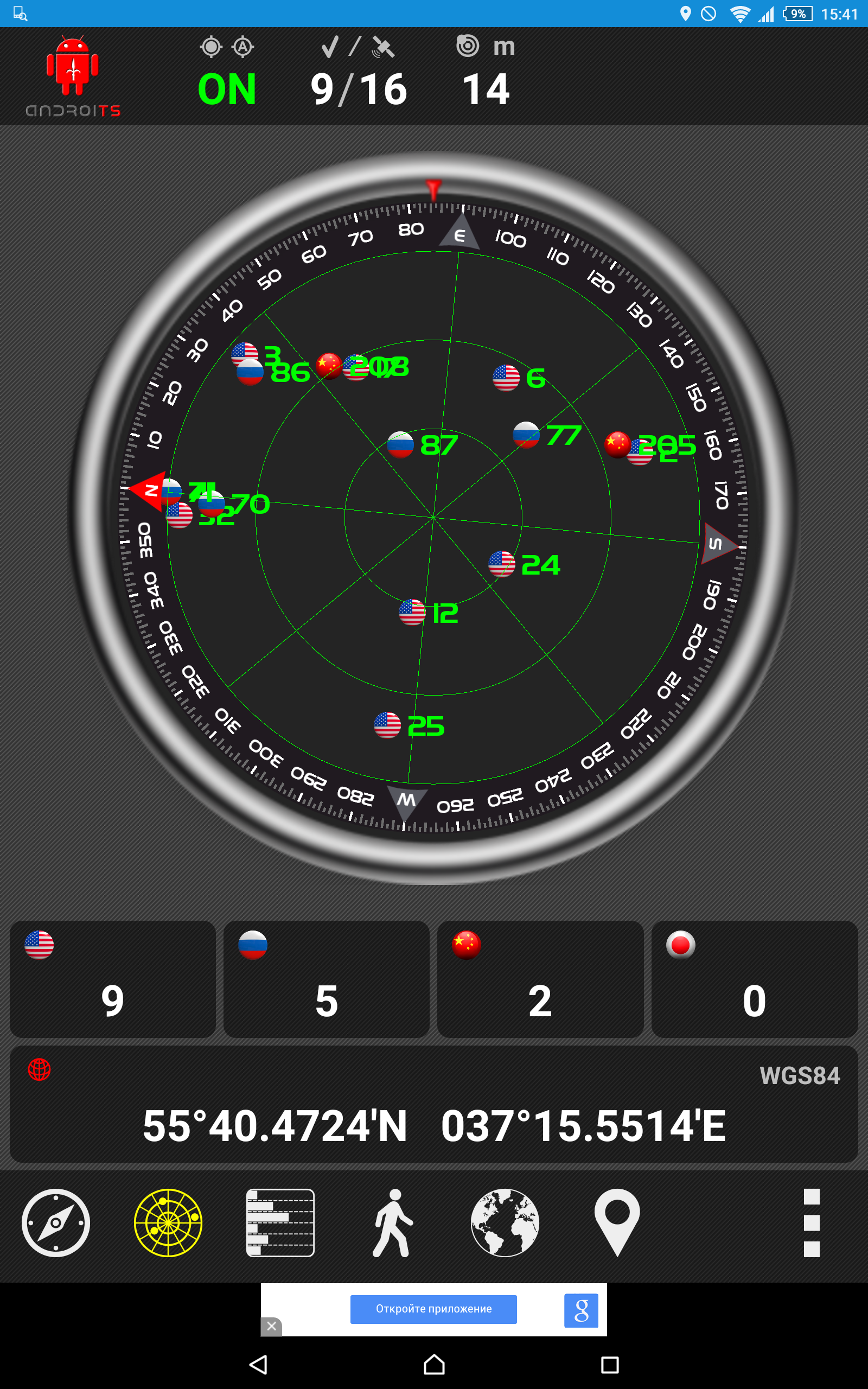This screenshot has width=868, height=1389.
Task: Tap the coordinates panel labeled WGS84
Action: pos(434,1104)
